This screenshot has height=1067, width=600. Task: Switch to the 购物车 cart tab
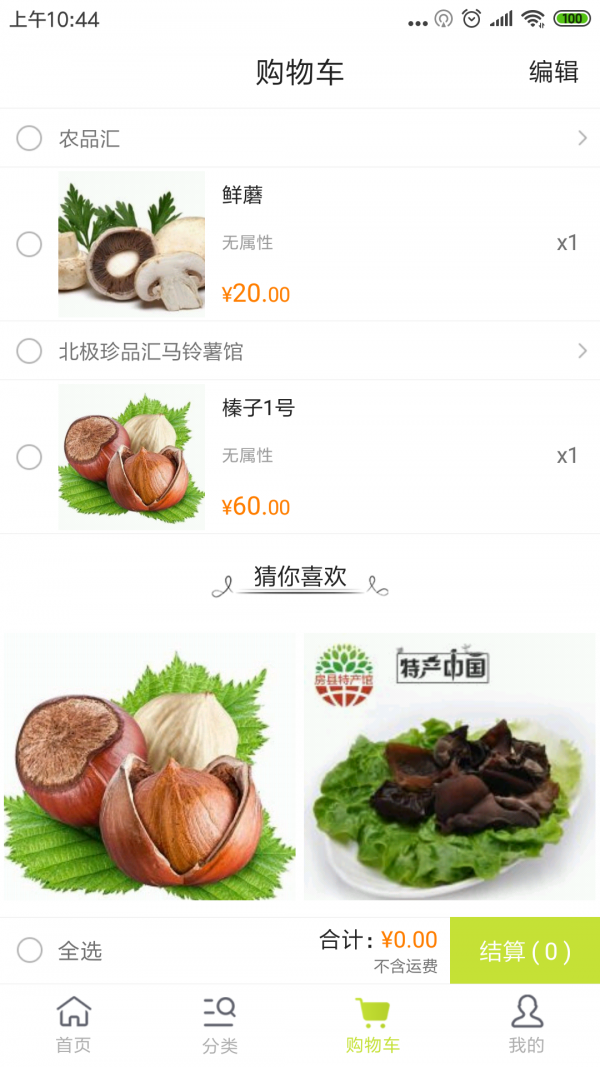[x=373, y=1025]
